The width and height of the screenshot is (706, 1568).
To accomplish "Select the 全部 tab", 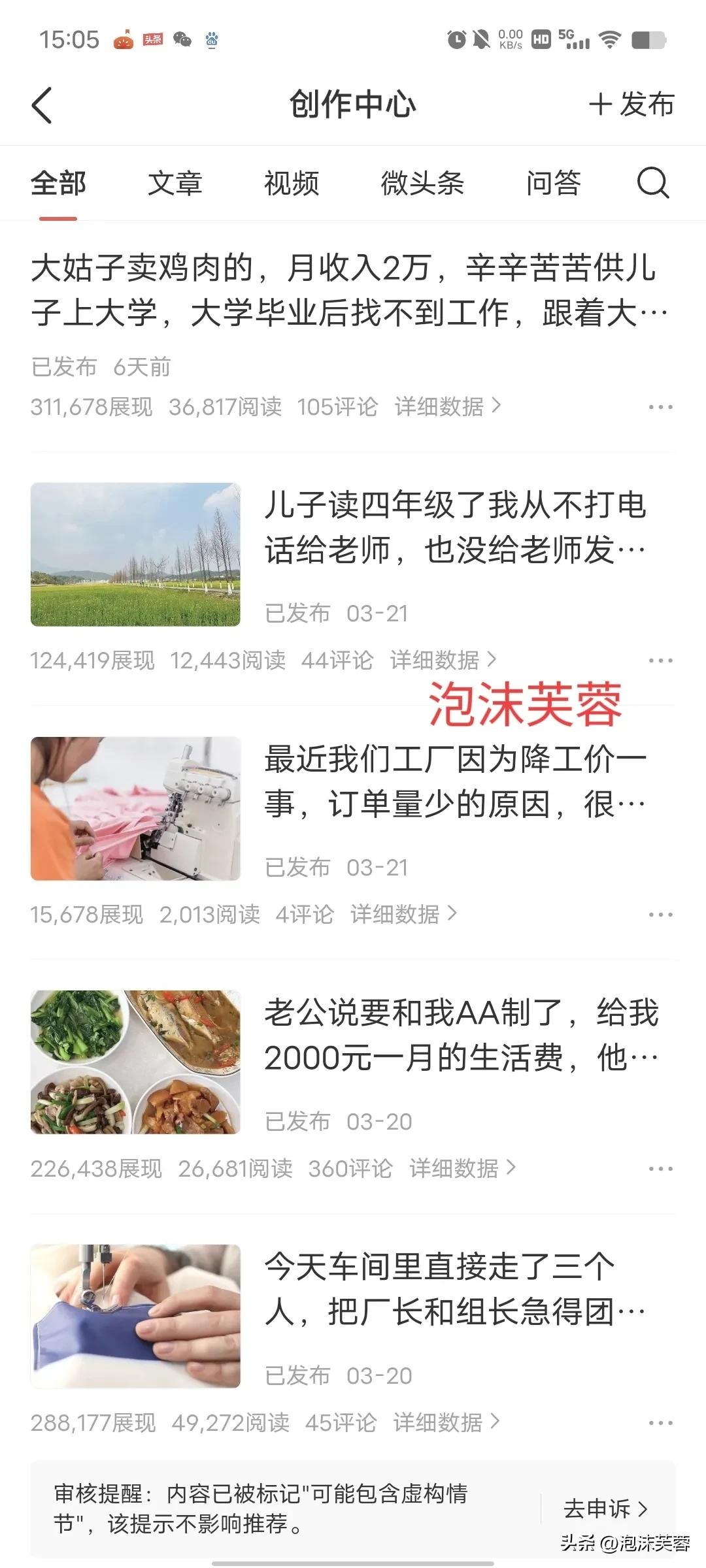I will 58,184.
